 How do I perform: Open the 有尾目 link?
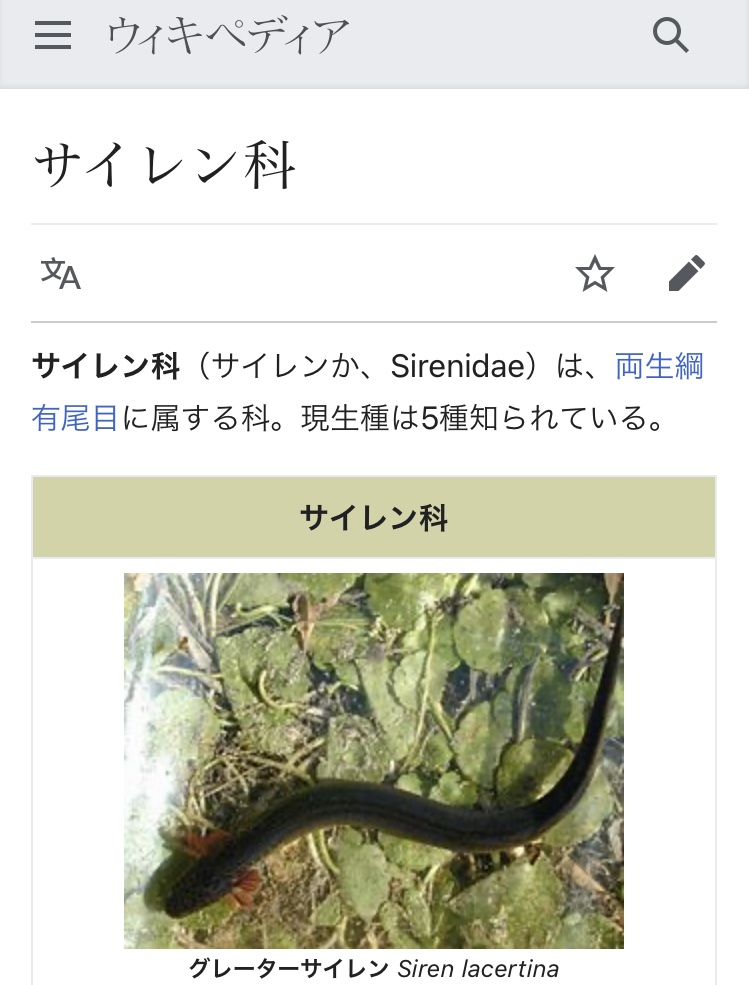click(76, 417)
